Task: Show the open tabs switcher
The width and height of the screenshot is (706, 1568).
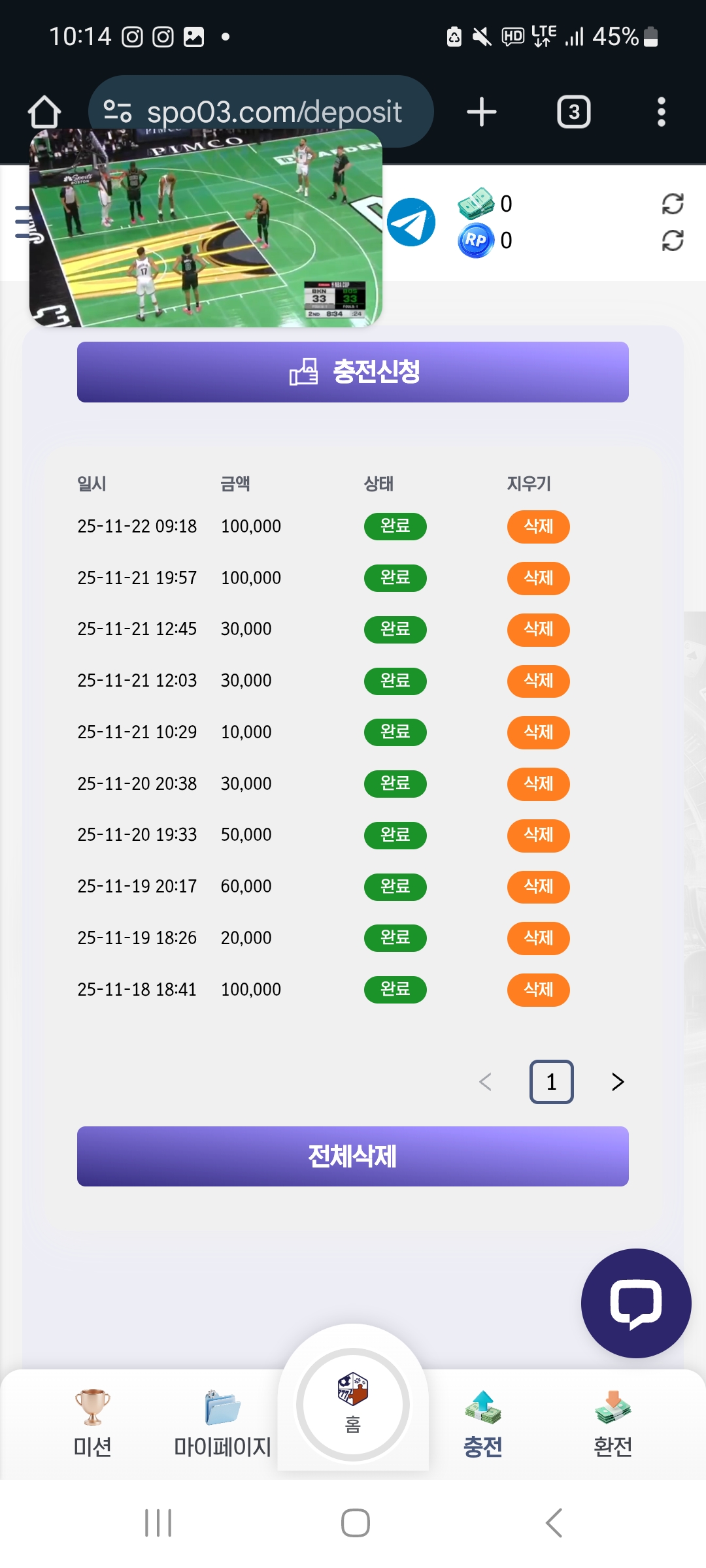Action: (573, 112)
